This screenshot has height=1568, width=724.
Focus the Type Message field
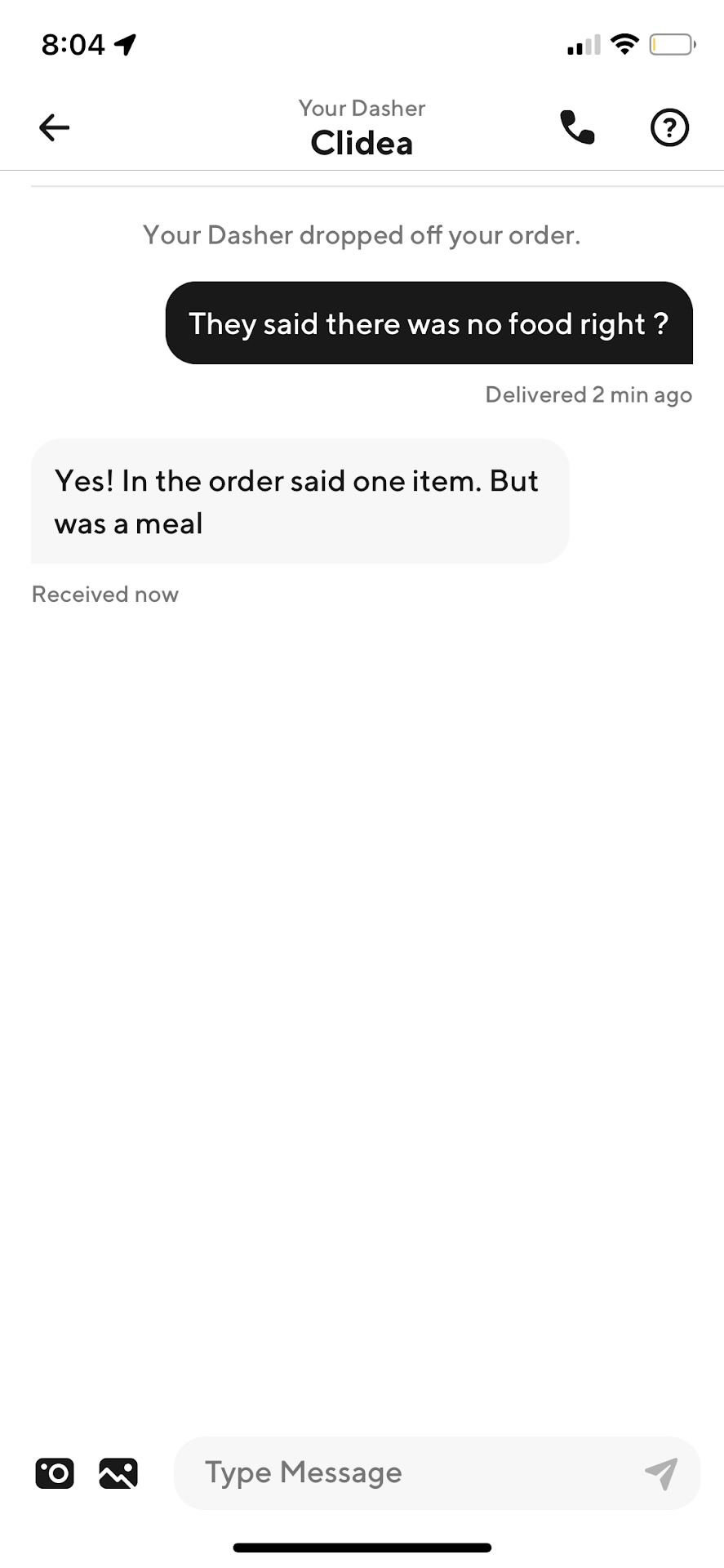408,1472
